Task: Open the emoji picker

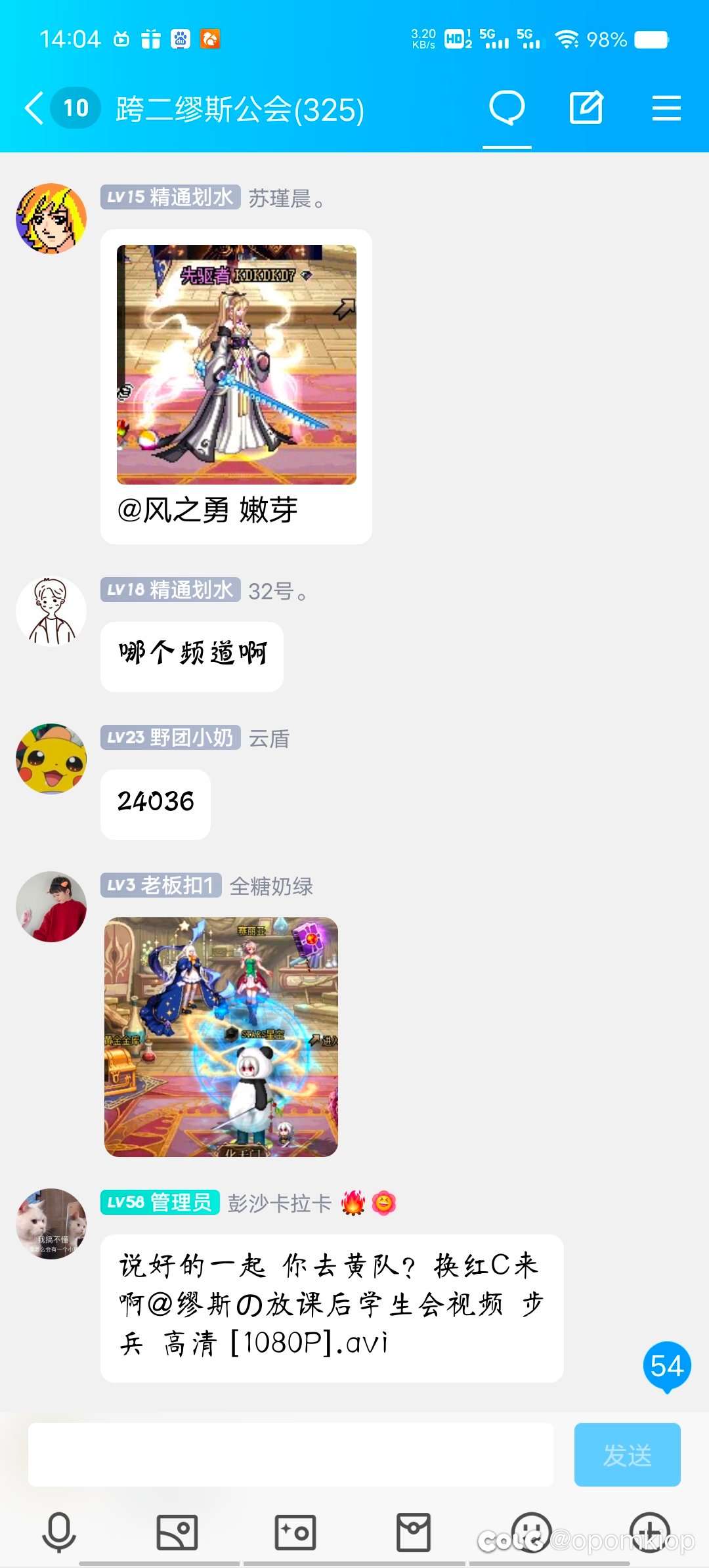Action: [x=531, y=1533]
